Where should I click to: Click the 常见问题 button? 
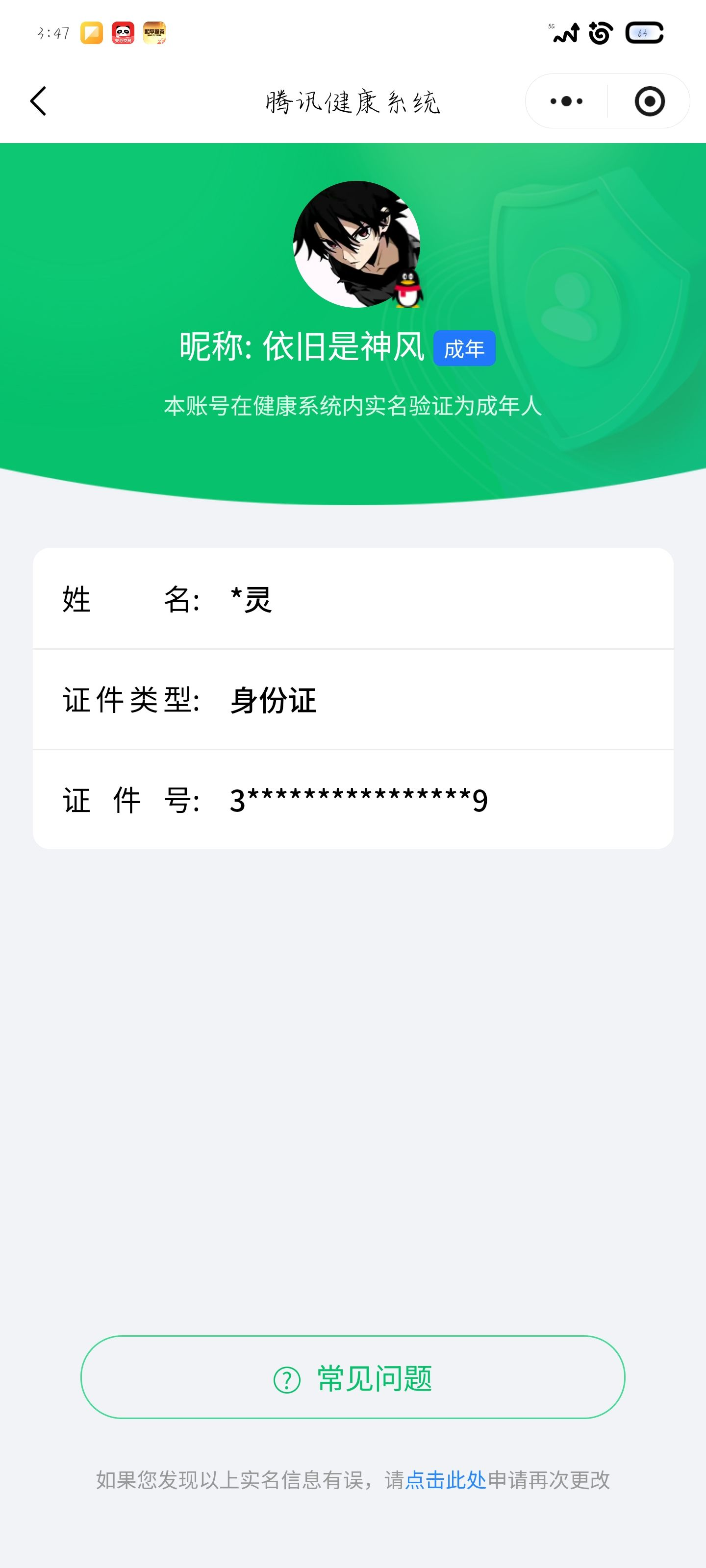pyautogui.click(x=353, y=1376)
